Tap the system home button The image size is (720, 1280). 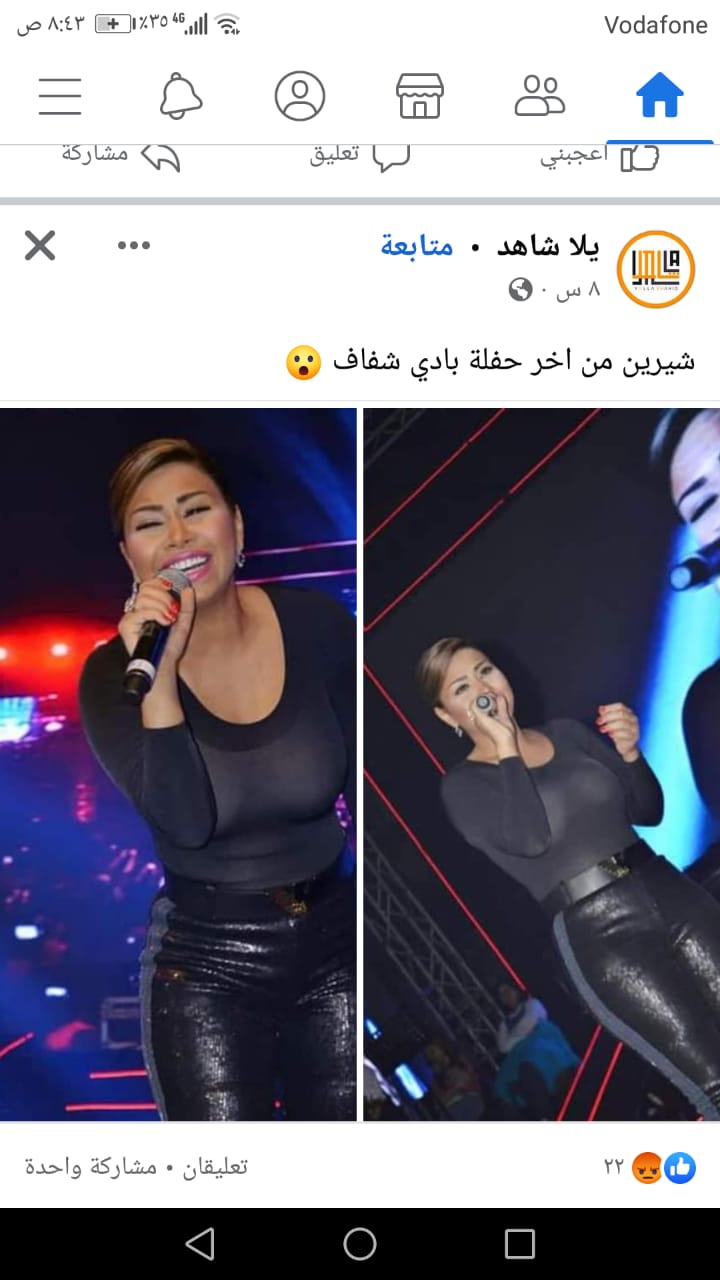tap(360, 1244)
